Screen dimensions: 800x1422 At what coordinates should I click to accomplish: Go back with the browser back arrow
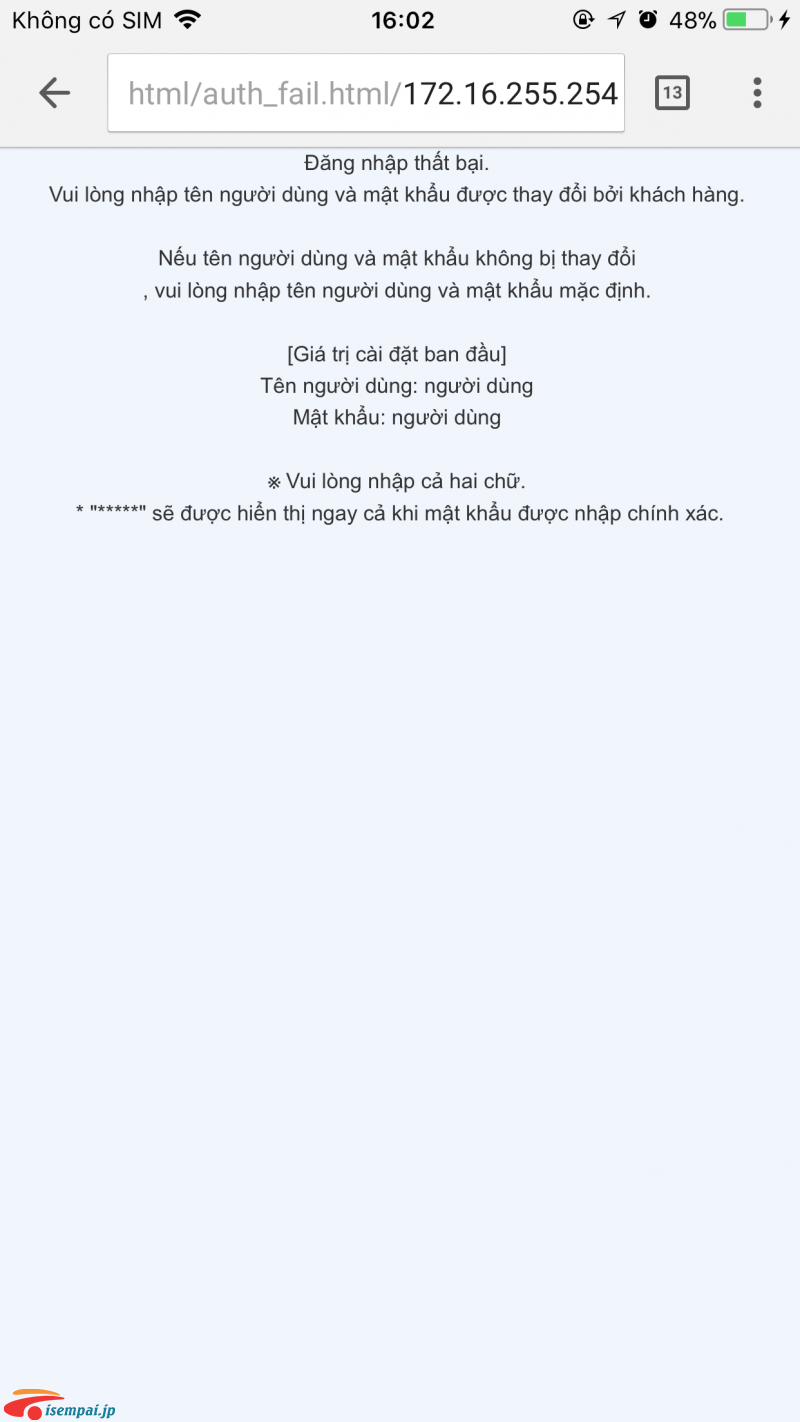click(54, 93)
